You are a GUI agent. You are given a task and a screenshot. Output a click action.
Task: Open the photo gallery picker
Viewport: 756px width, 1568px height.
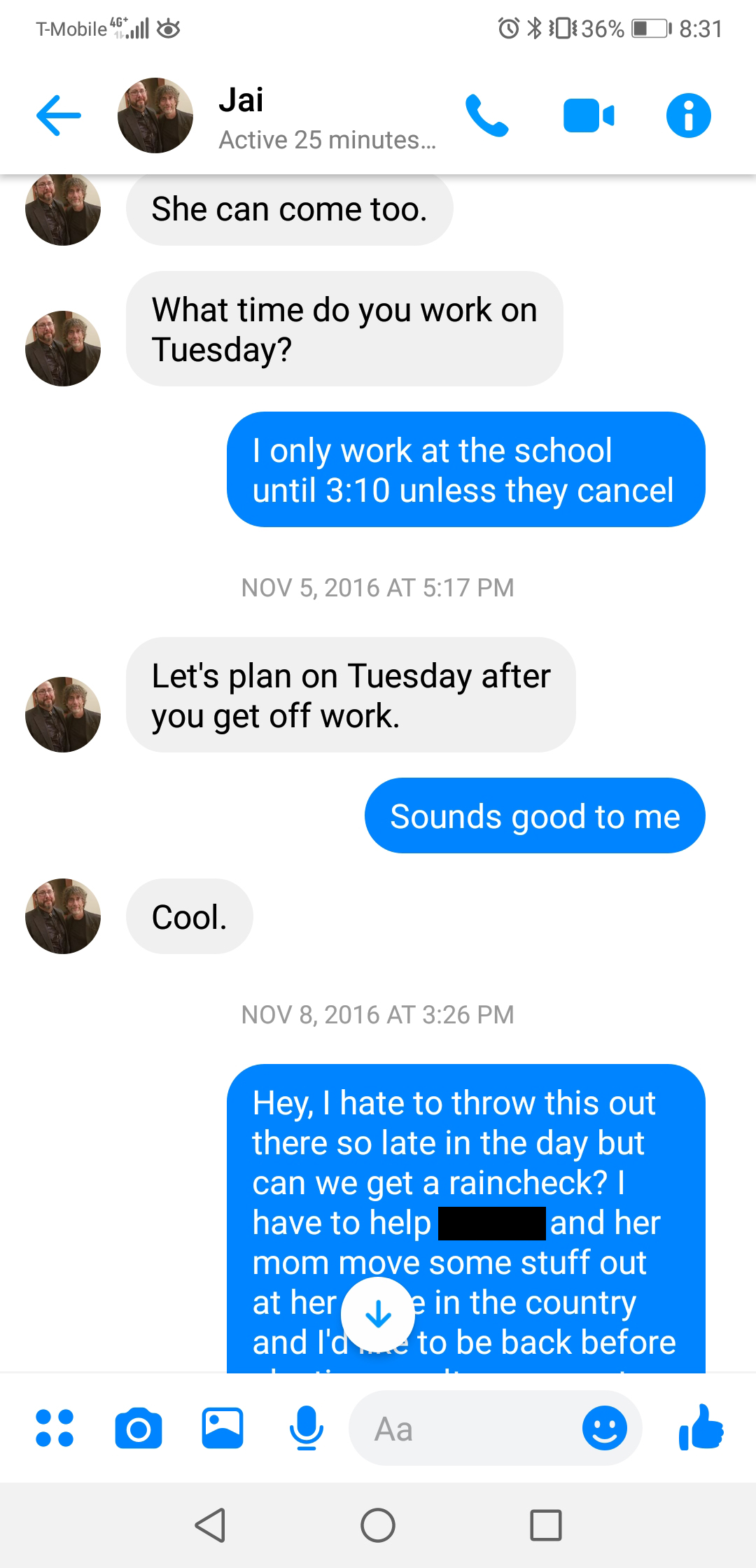(223, 1428)
